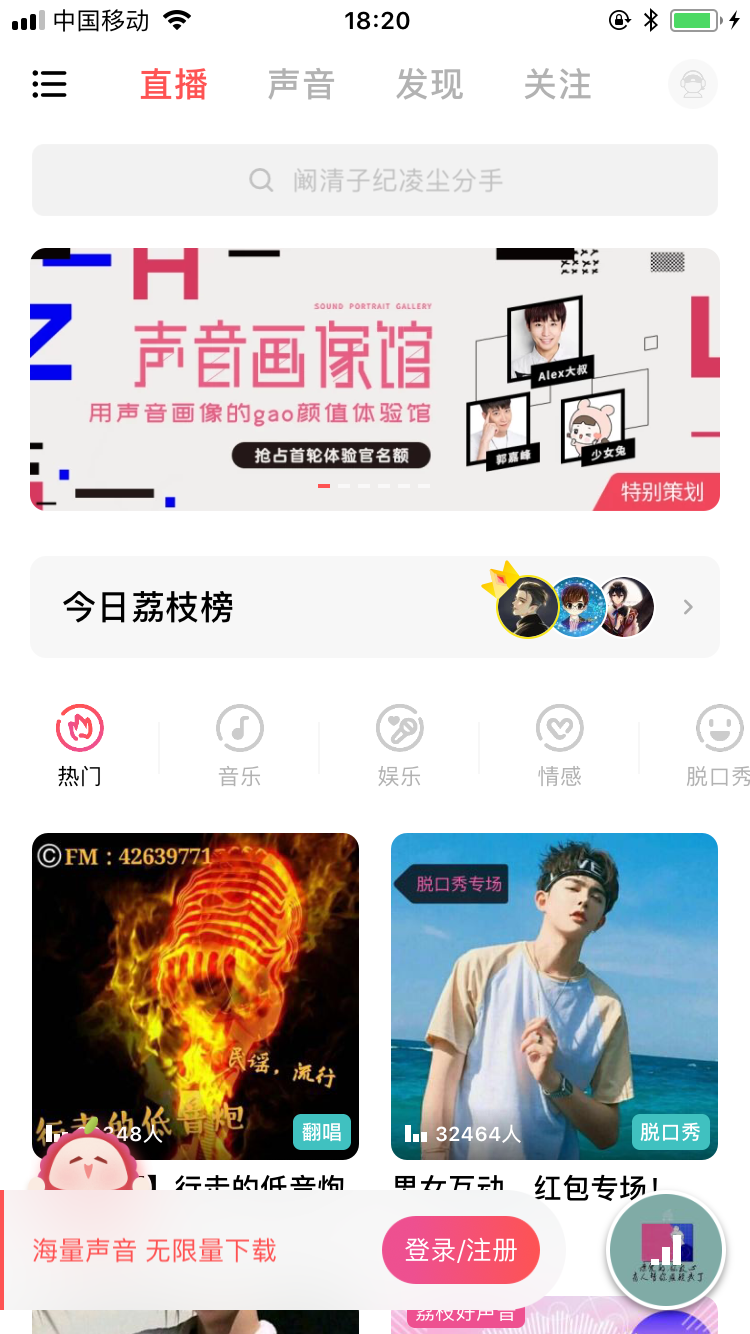Choose the 情感 category
Viewport: 750px width, 1334px height.
[x=560, y=746]
